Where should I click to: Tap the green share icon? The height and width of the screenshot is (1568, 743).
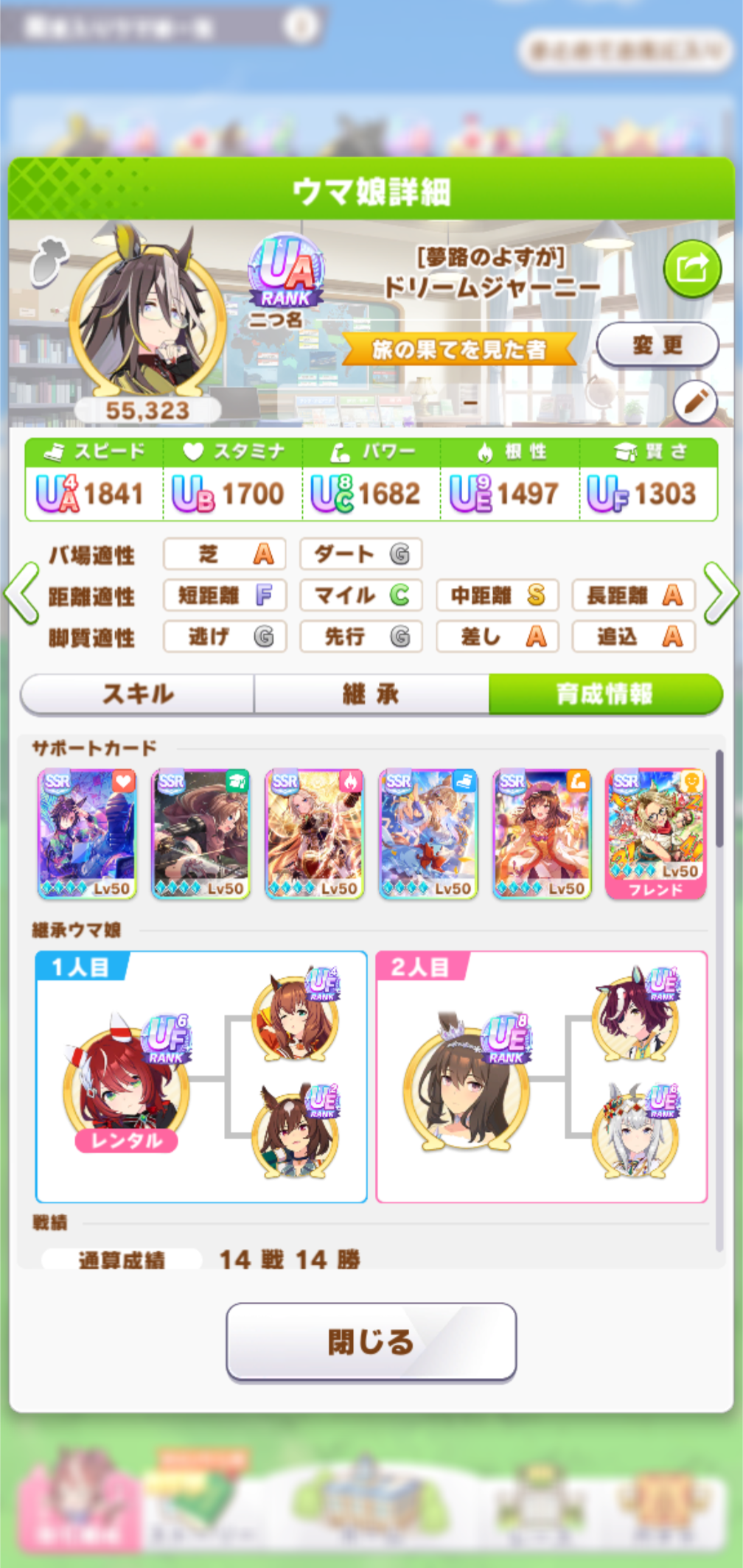[691, 269]
